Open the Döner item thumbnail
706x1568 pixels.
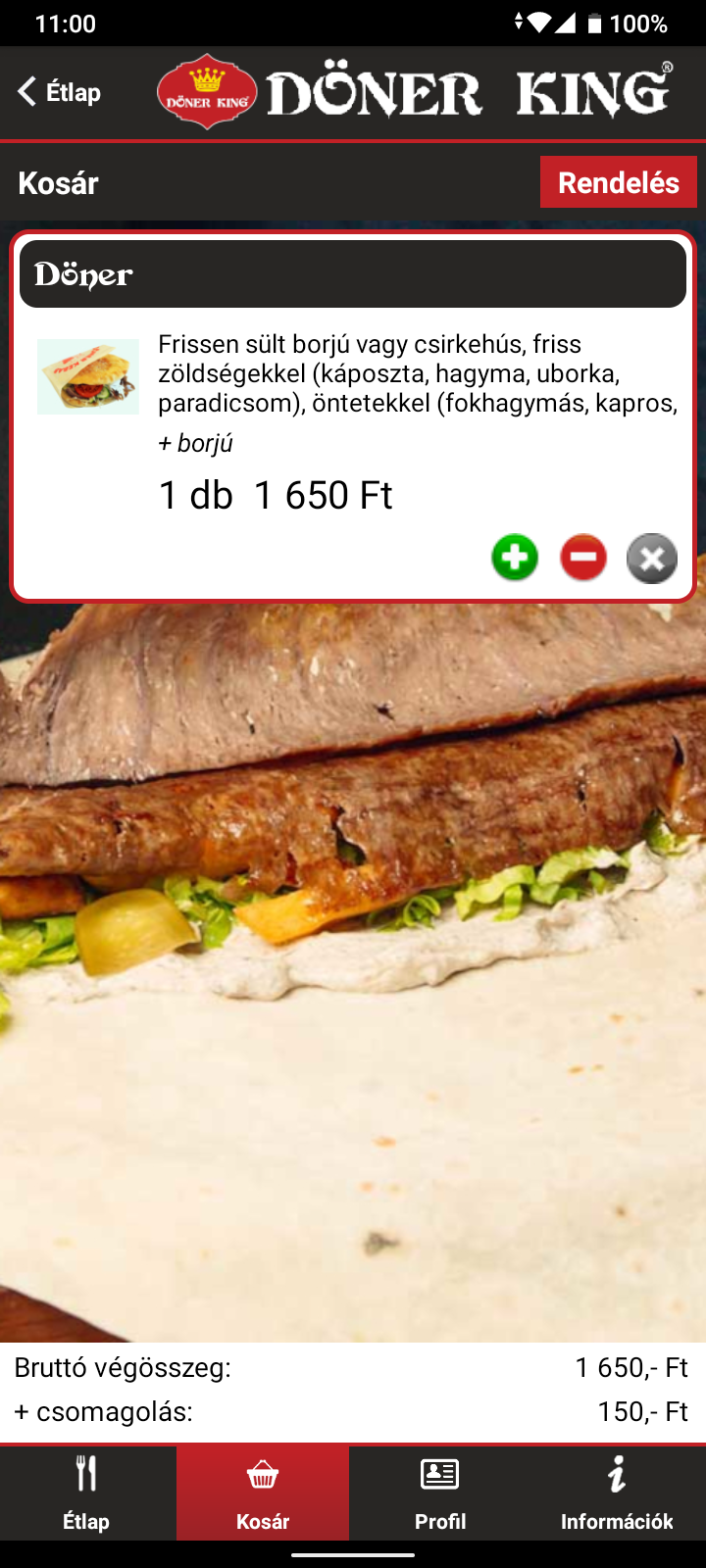pyautogui.click(x=88, y=376)
